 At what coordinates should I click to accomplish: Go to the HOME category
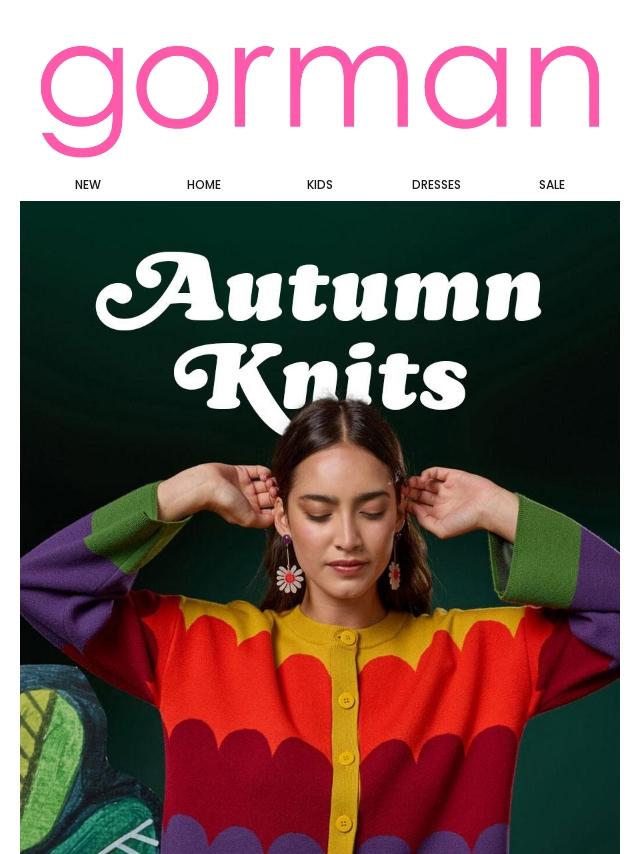pyautogui.click(x=204, y=185)
